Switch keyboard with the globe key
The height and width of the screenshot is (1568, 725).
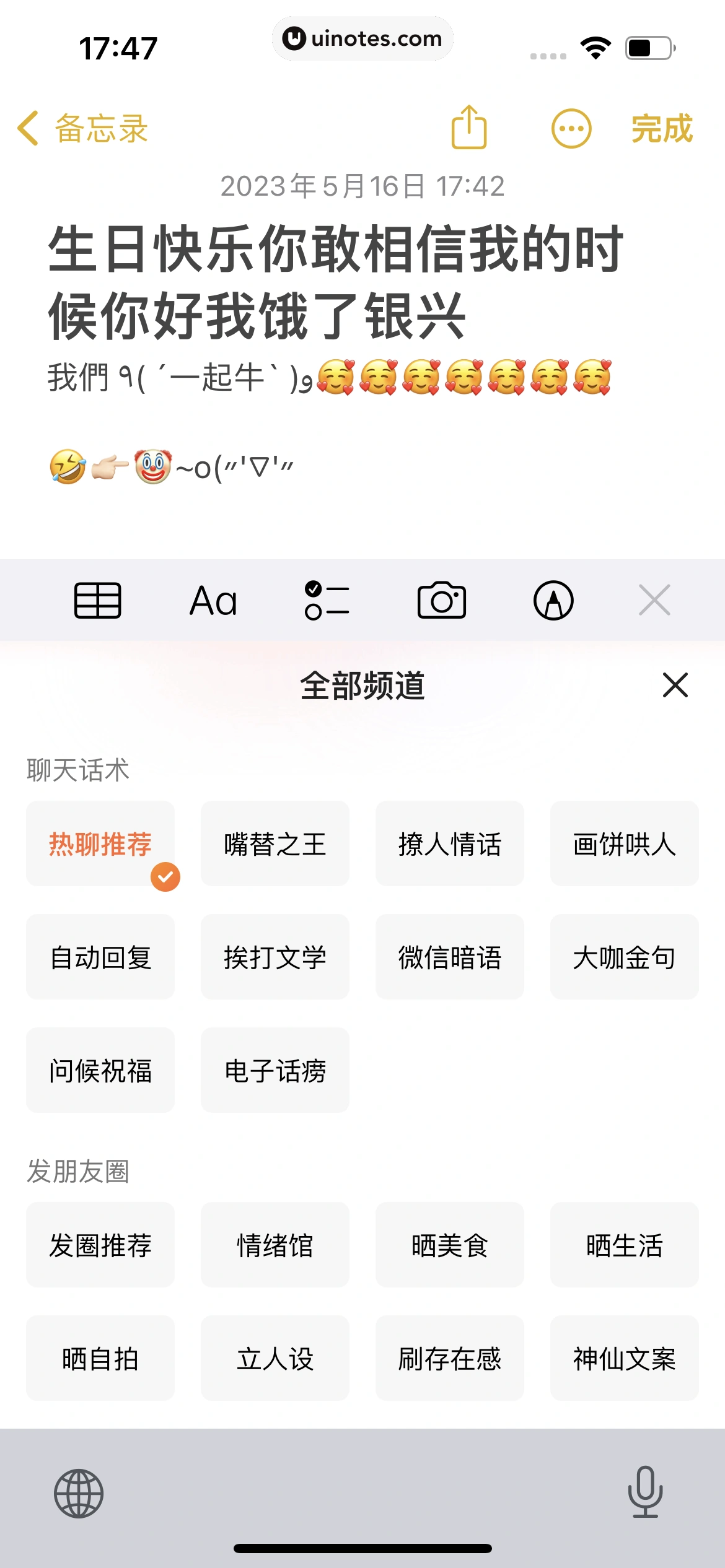(79, 1493)
